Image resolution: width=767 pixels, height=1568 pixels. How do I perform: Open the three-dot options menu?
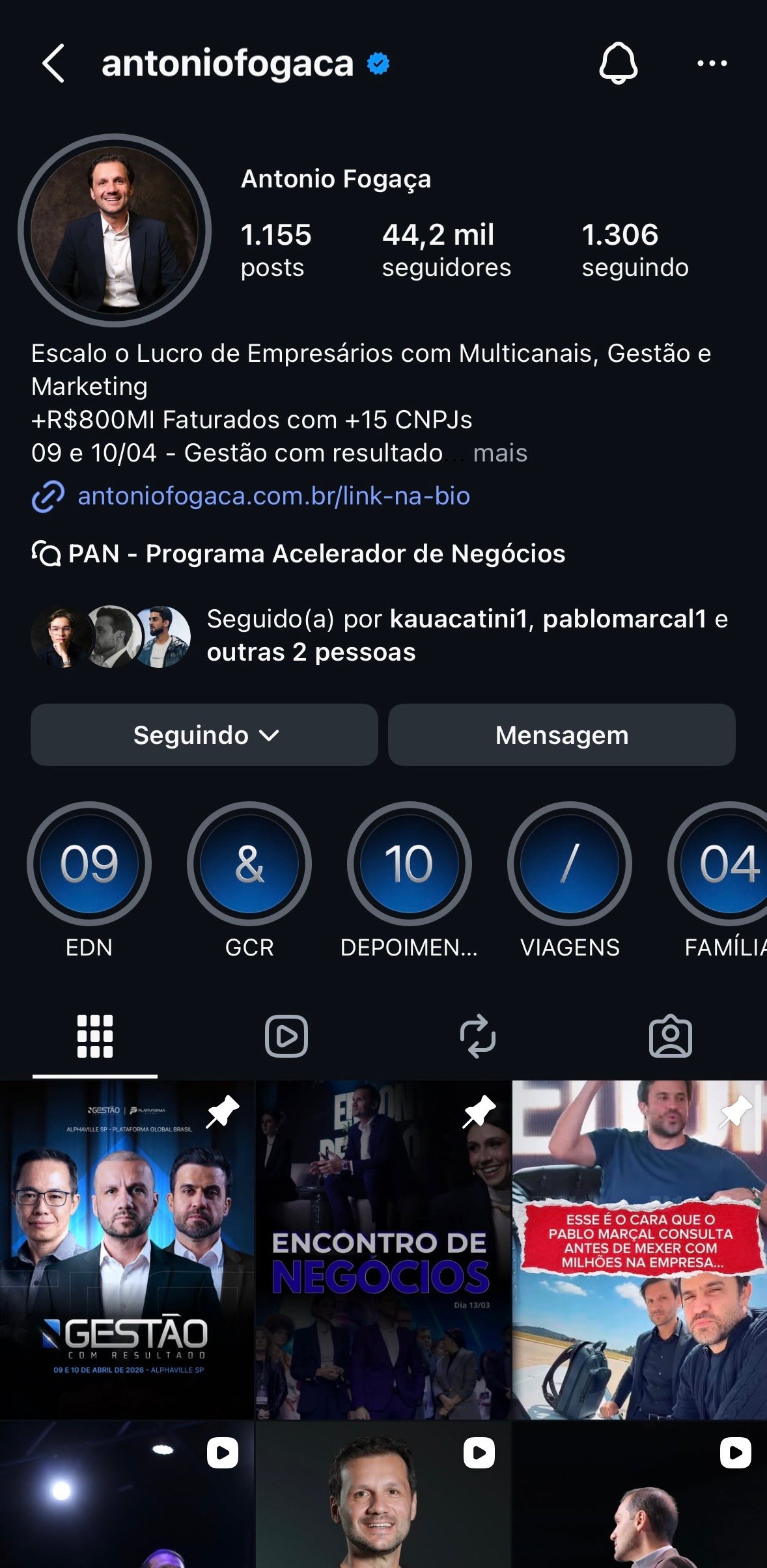[x=711, y=63]
